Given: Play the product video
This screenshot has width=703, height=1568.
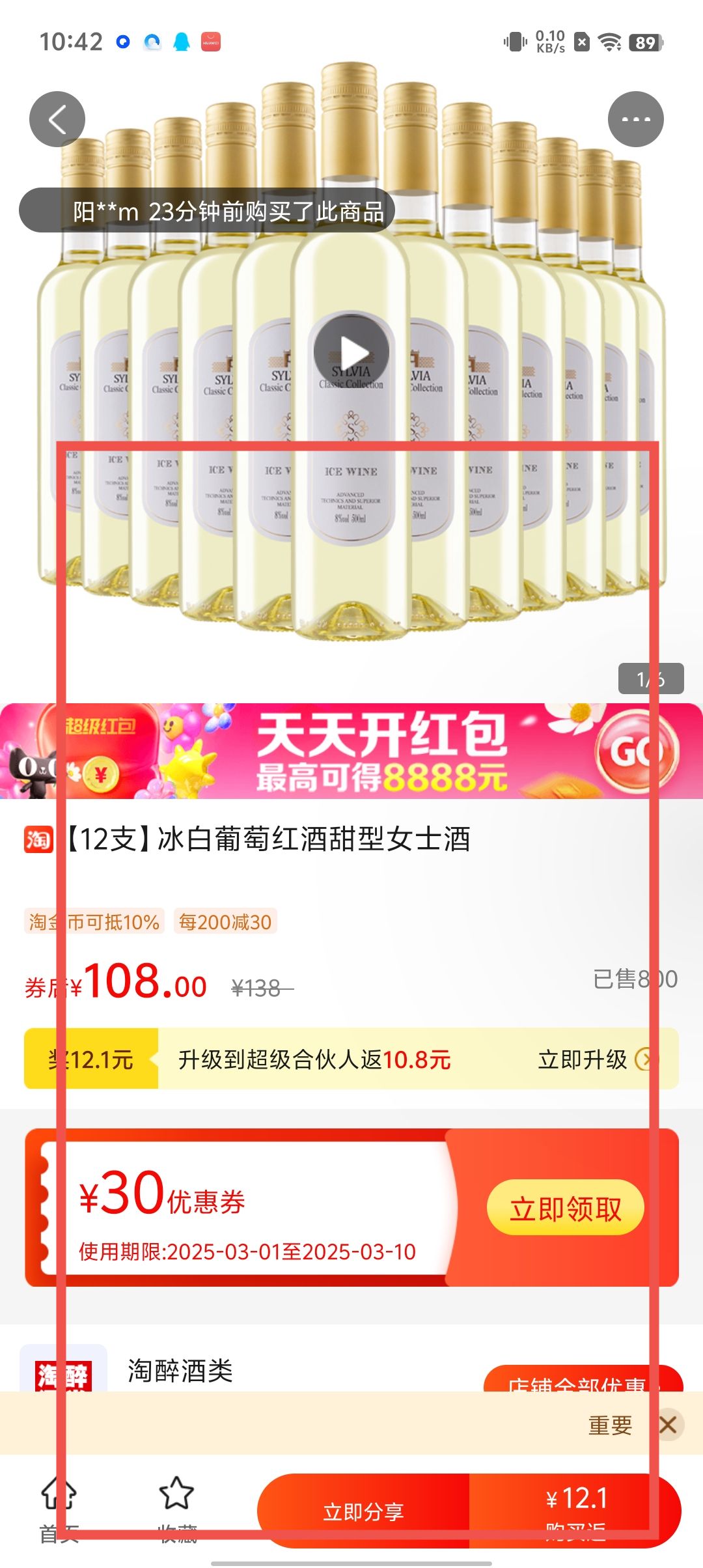Looking at the screenshot, I should (x=351, y=352).
